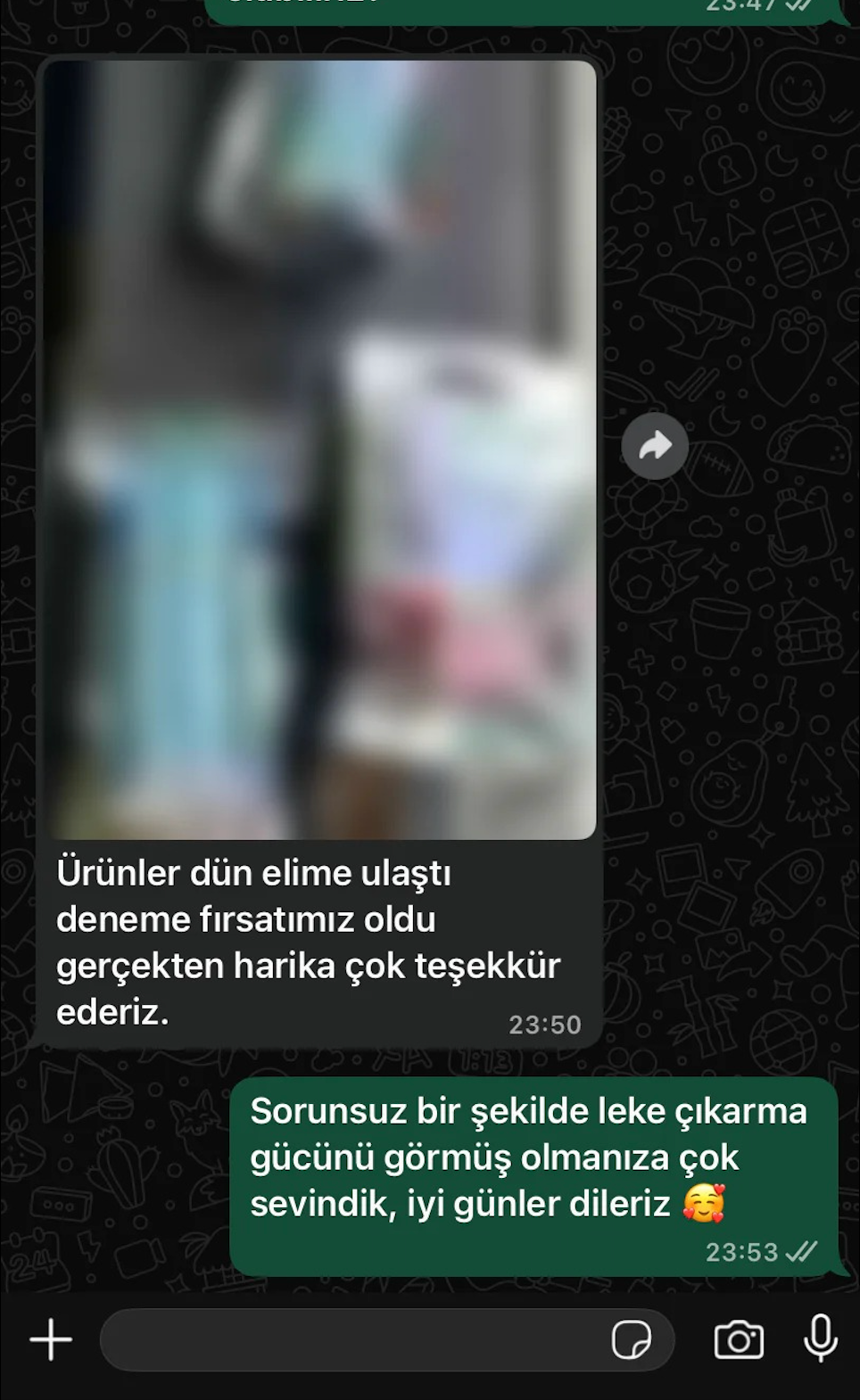860x1400 pixels.
Task: Forward the received photo message
Action: (655, 445)
